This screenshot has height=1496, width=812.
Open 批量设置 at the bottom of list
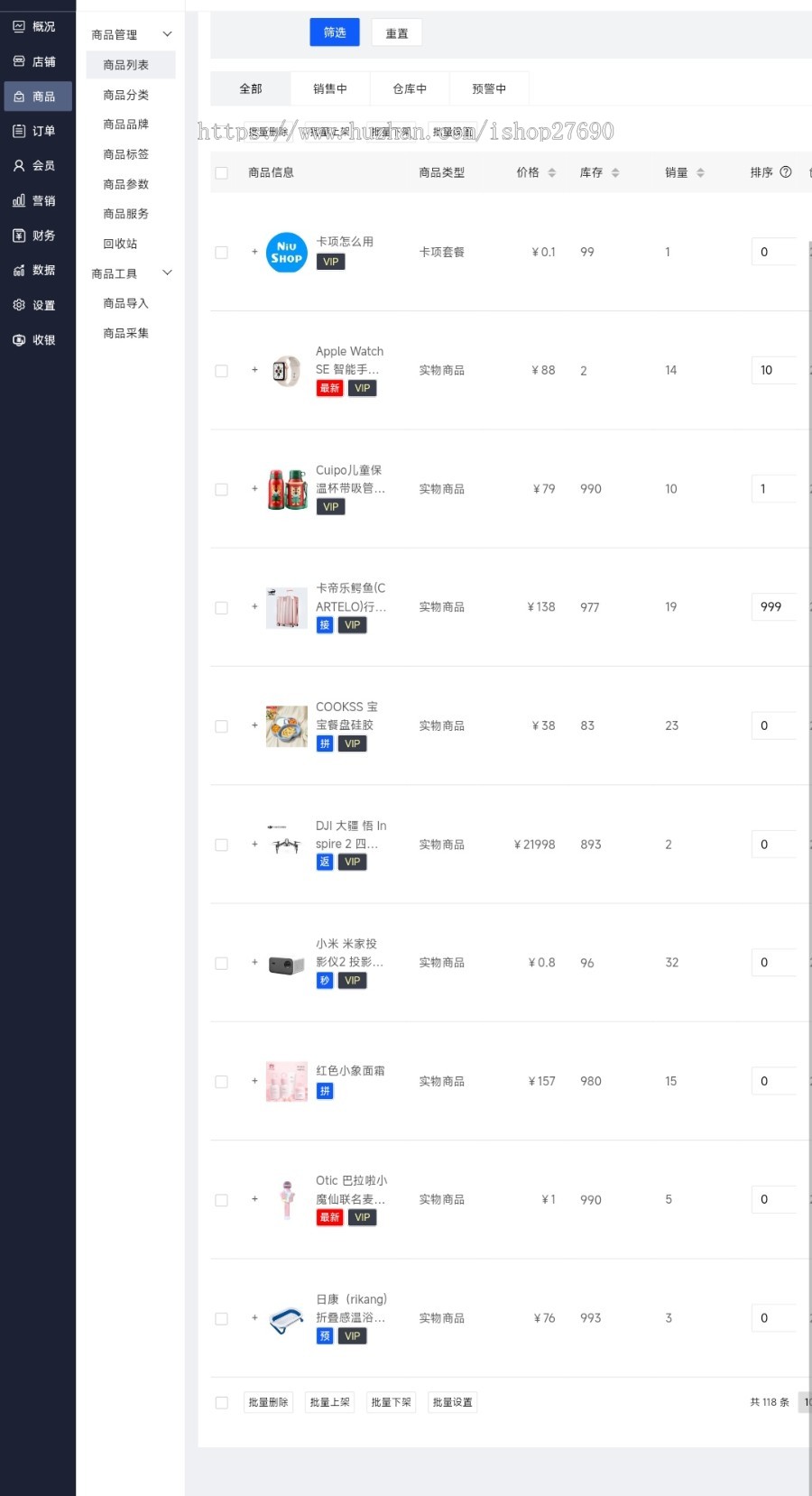click(452, 1402)
